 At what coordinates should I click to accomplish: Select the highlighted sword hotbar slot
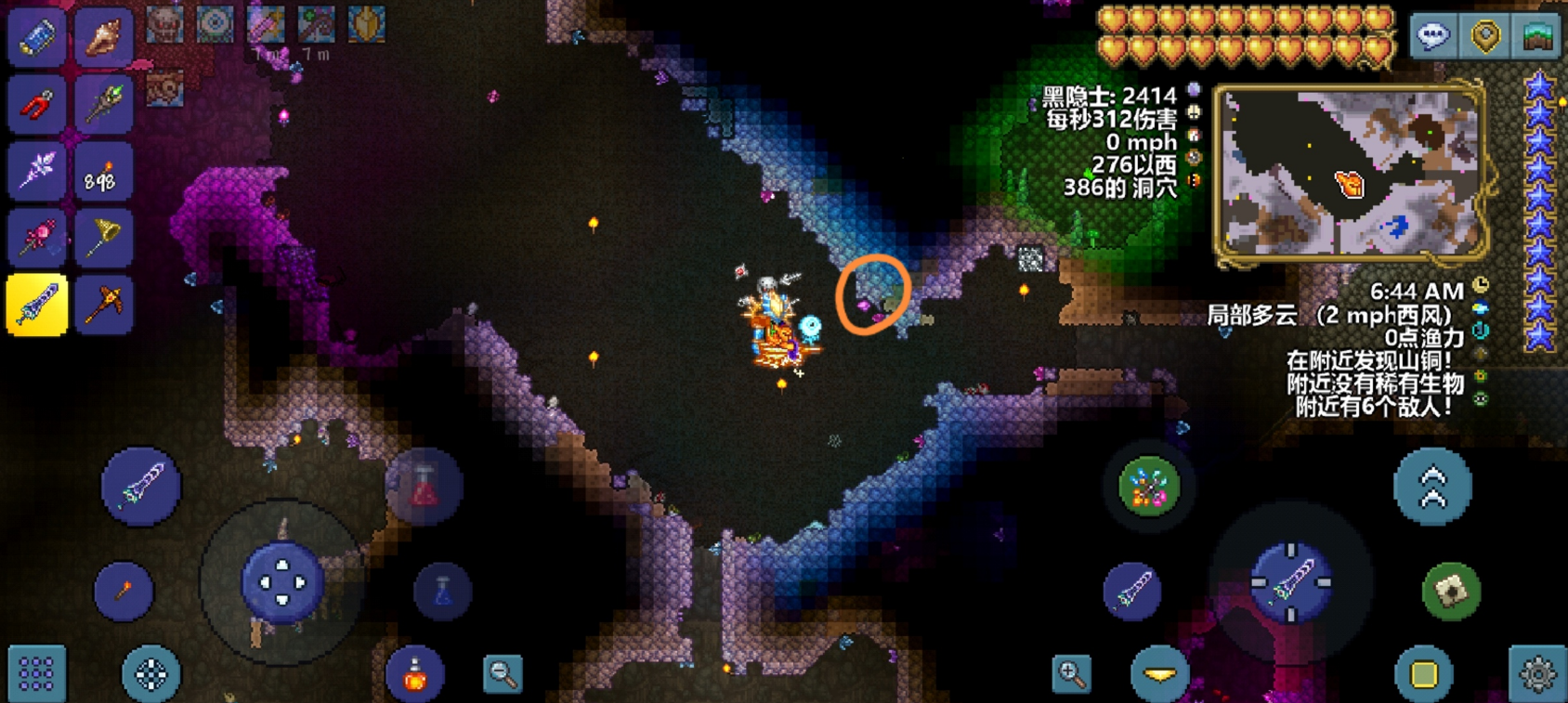[x=37, y=304]
